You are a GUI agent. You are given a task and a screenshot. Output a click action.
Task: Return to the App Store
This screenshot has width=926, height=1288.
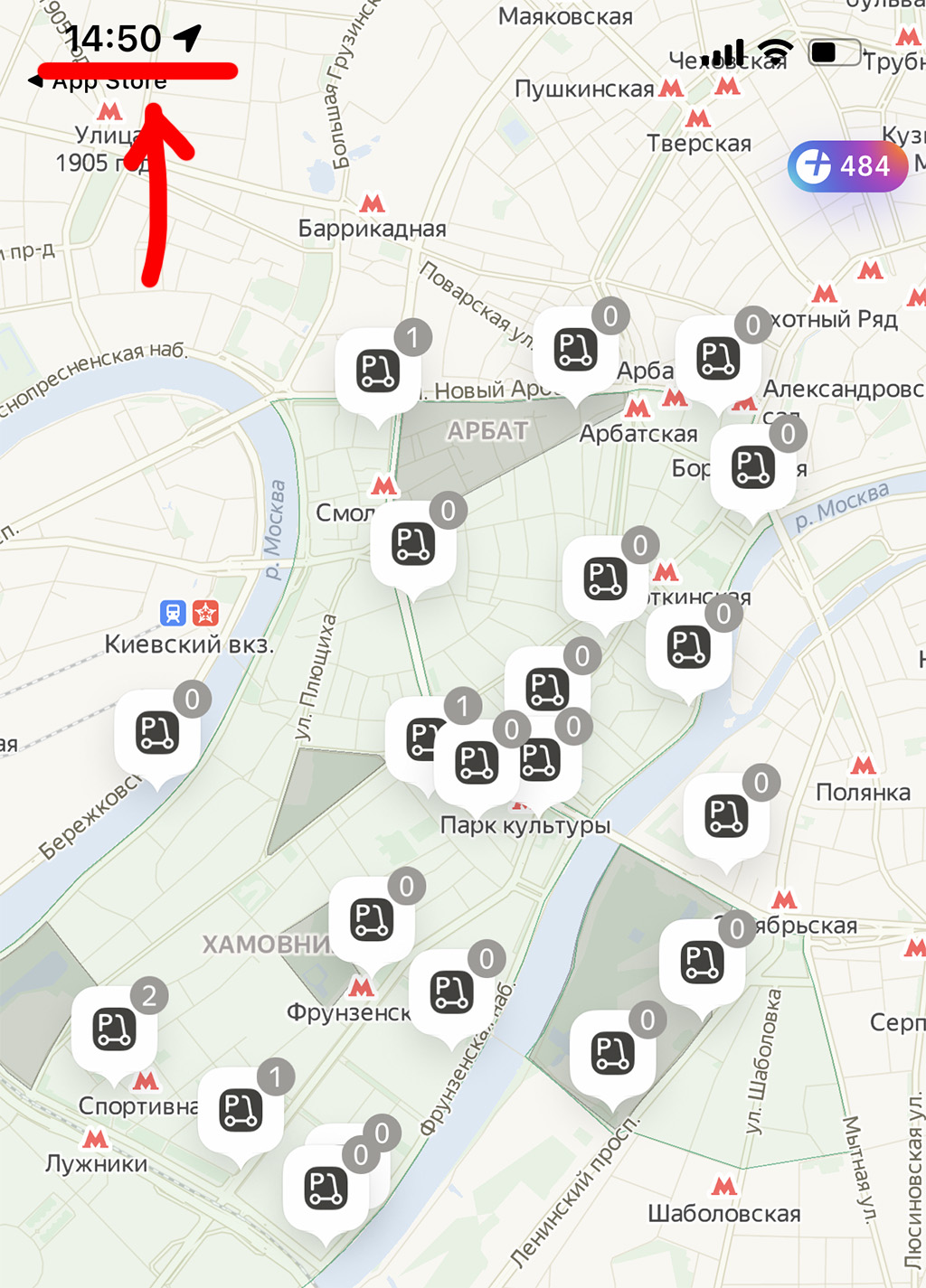[x=99, y=82]
